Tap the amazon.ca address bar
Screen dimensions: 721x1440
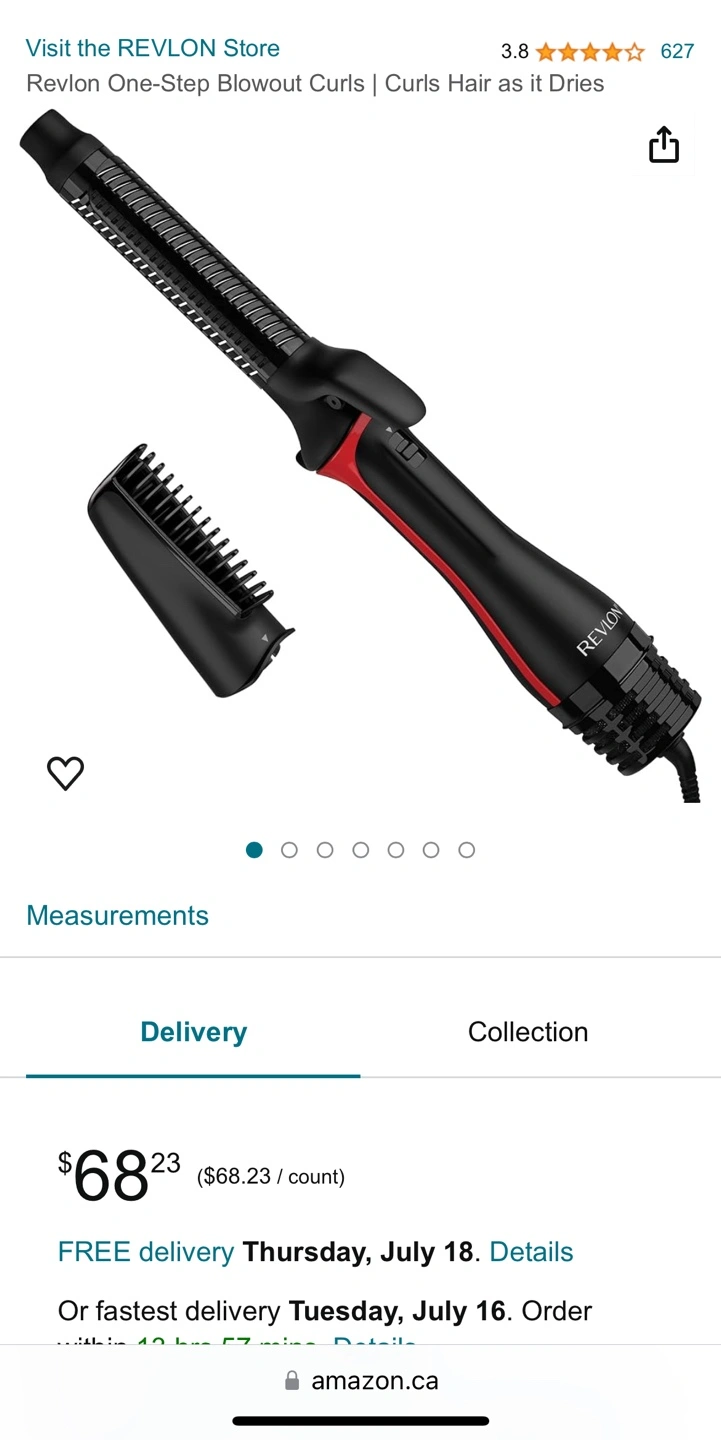pyautogui.click(x=362, y=1381)
